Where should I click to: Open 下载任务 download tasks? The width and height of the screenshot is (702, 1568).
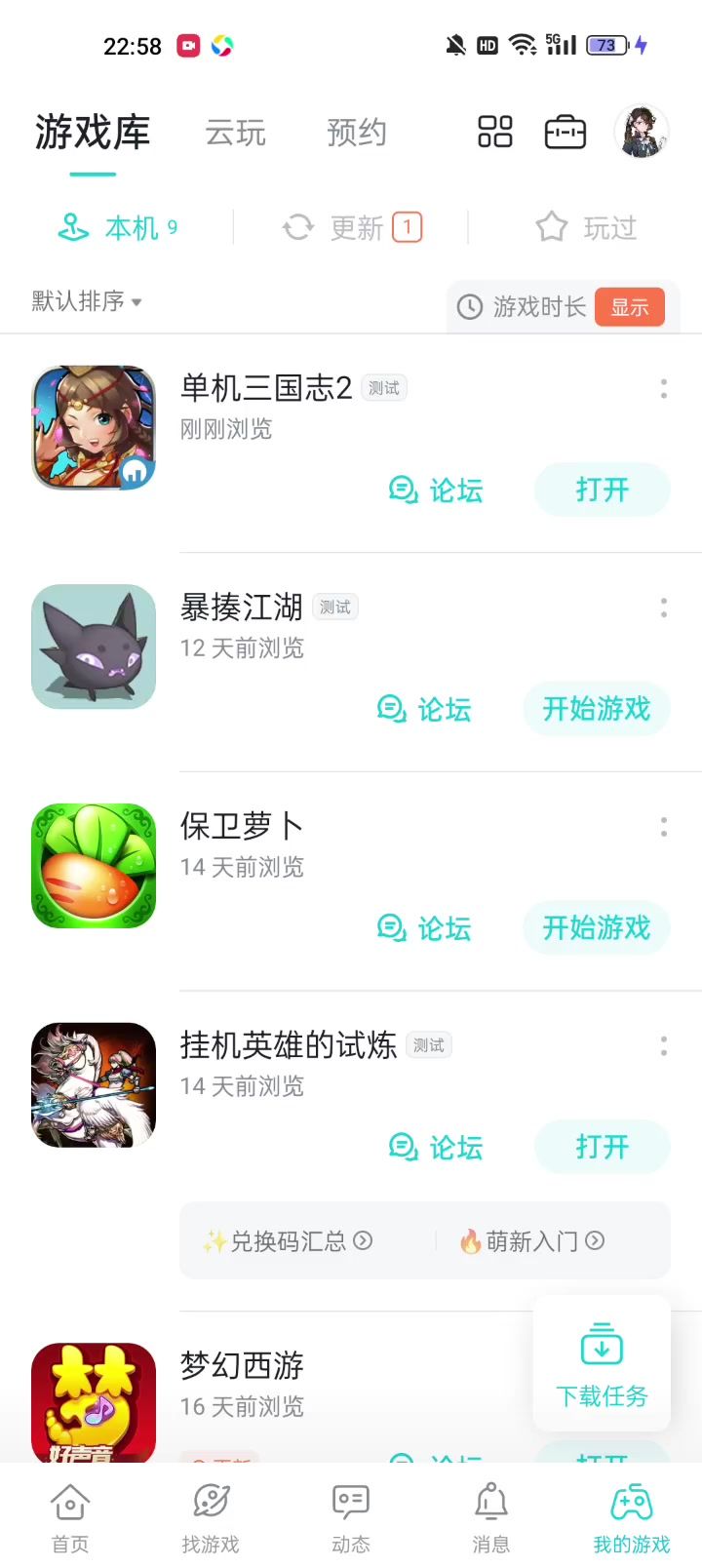602,1363
